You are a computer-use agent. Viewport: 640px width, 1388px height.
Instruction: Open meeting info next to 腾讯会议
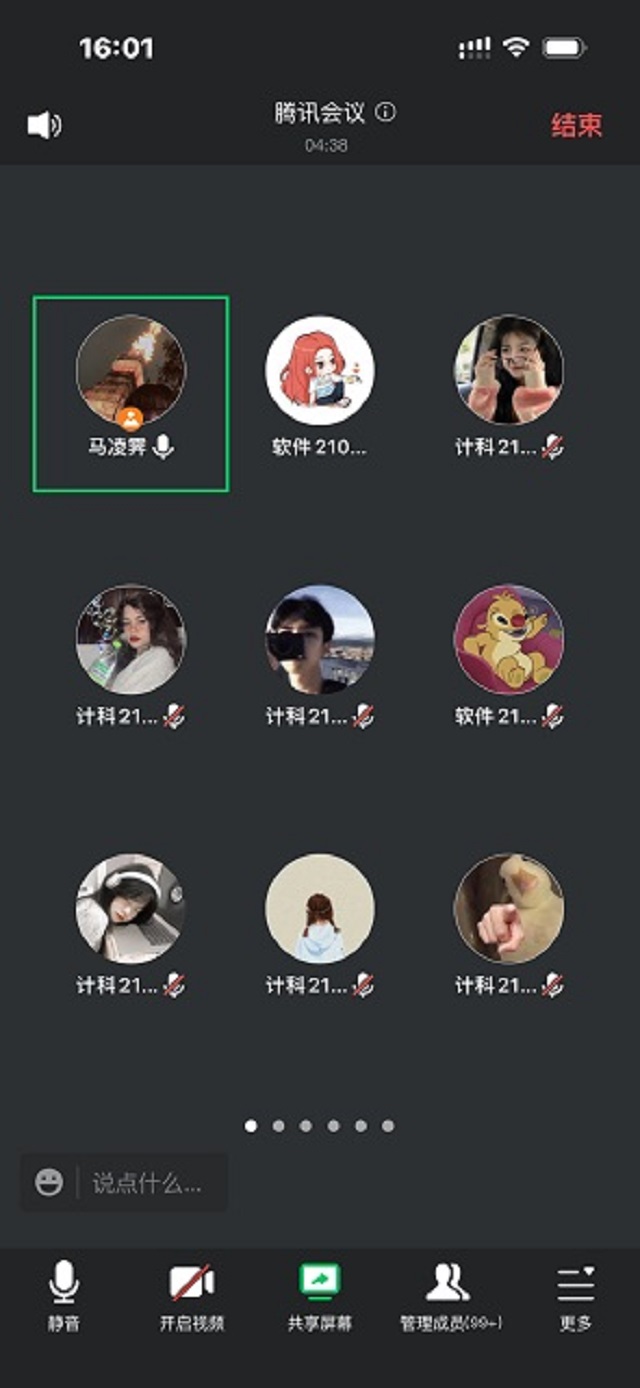coord(385,112)
